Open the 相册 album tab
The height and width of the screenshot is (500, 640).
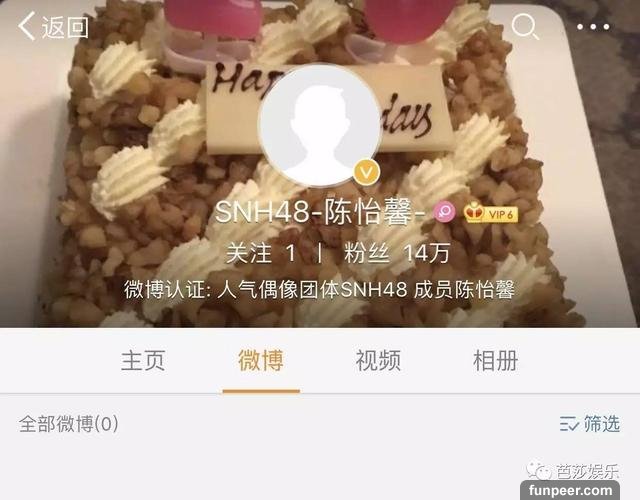[x=495, y=361]
